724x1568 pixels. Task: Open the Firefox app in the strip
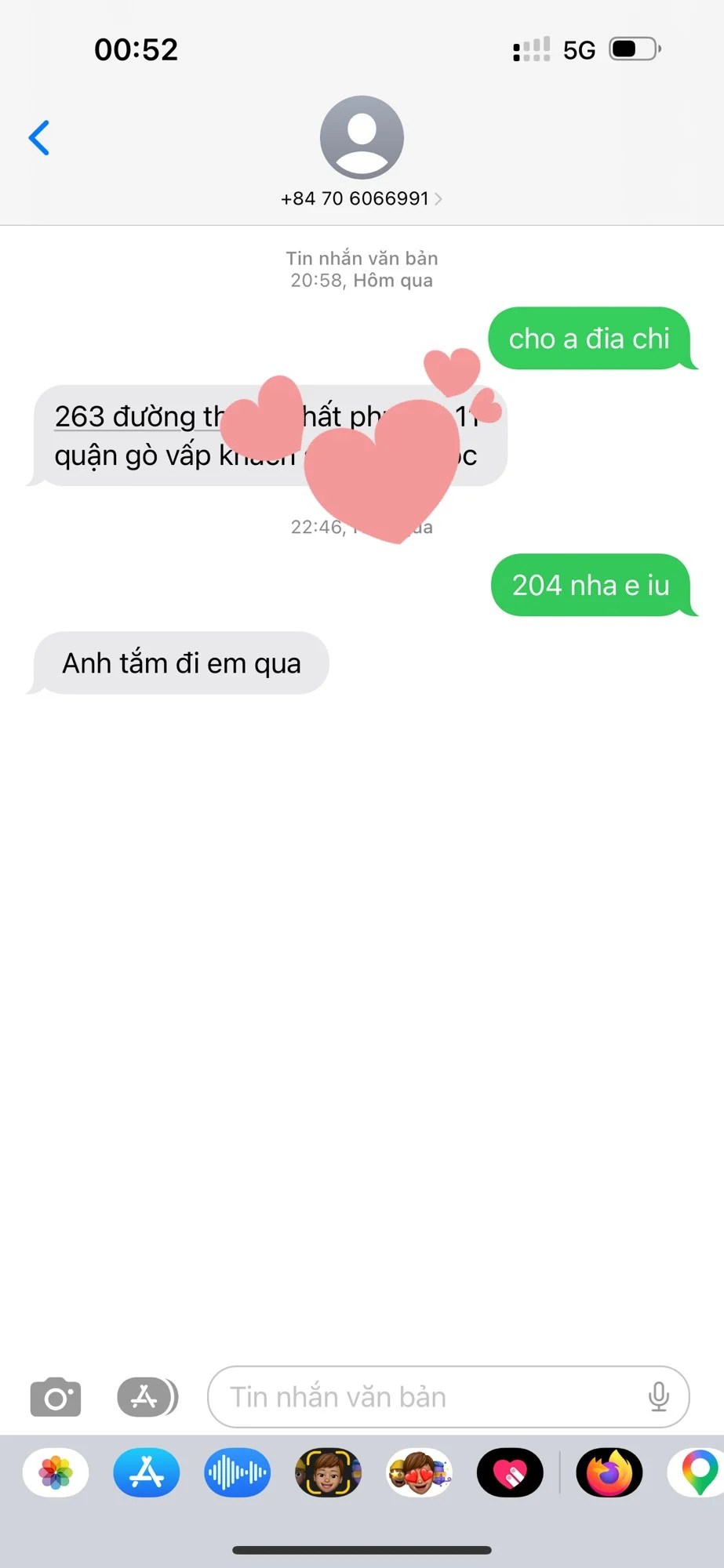pos(609,1472)
